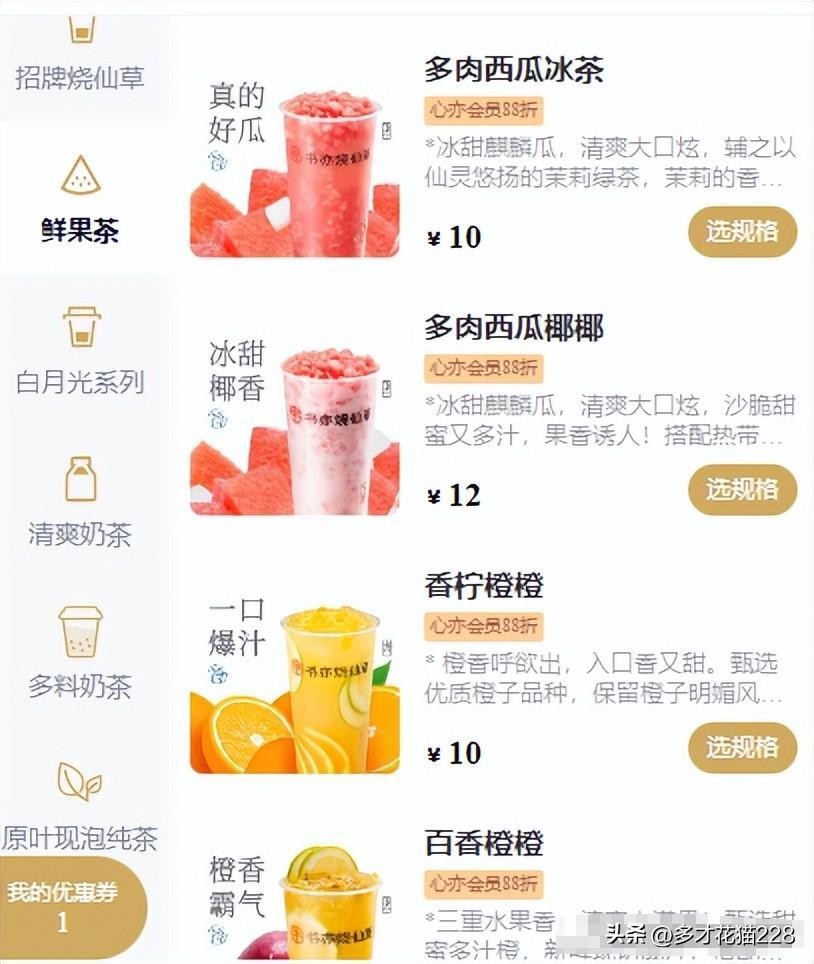Tap 选规格 for 香柠橙橙

[742, 748]
